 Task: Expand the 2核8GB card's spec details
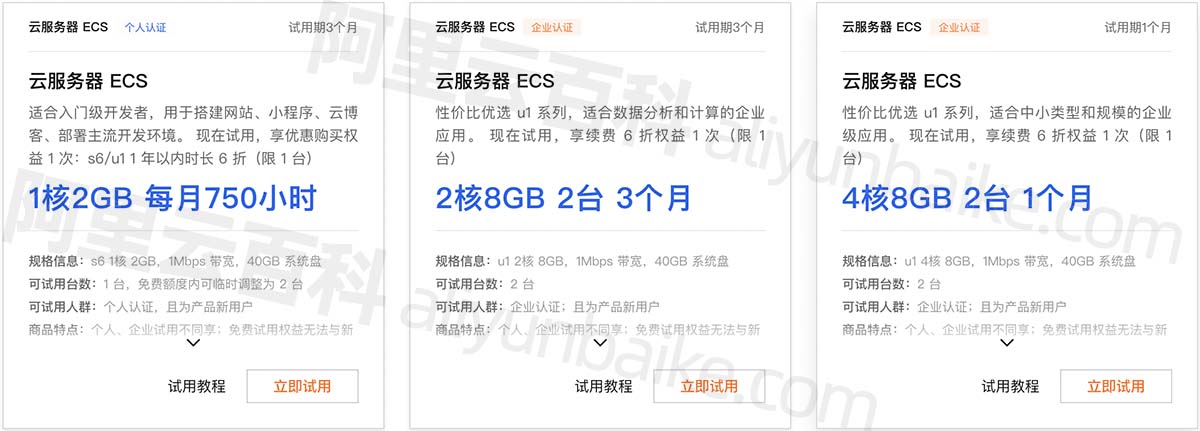tap(601, 342)
